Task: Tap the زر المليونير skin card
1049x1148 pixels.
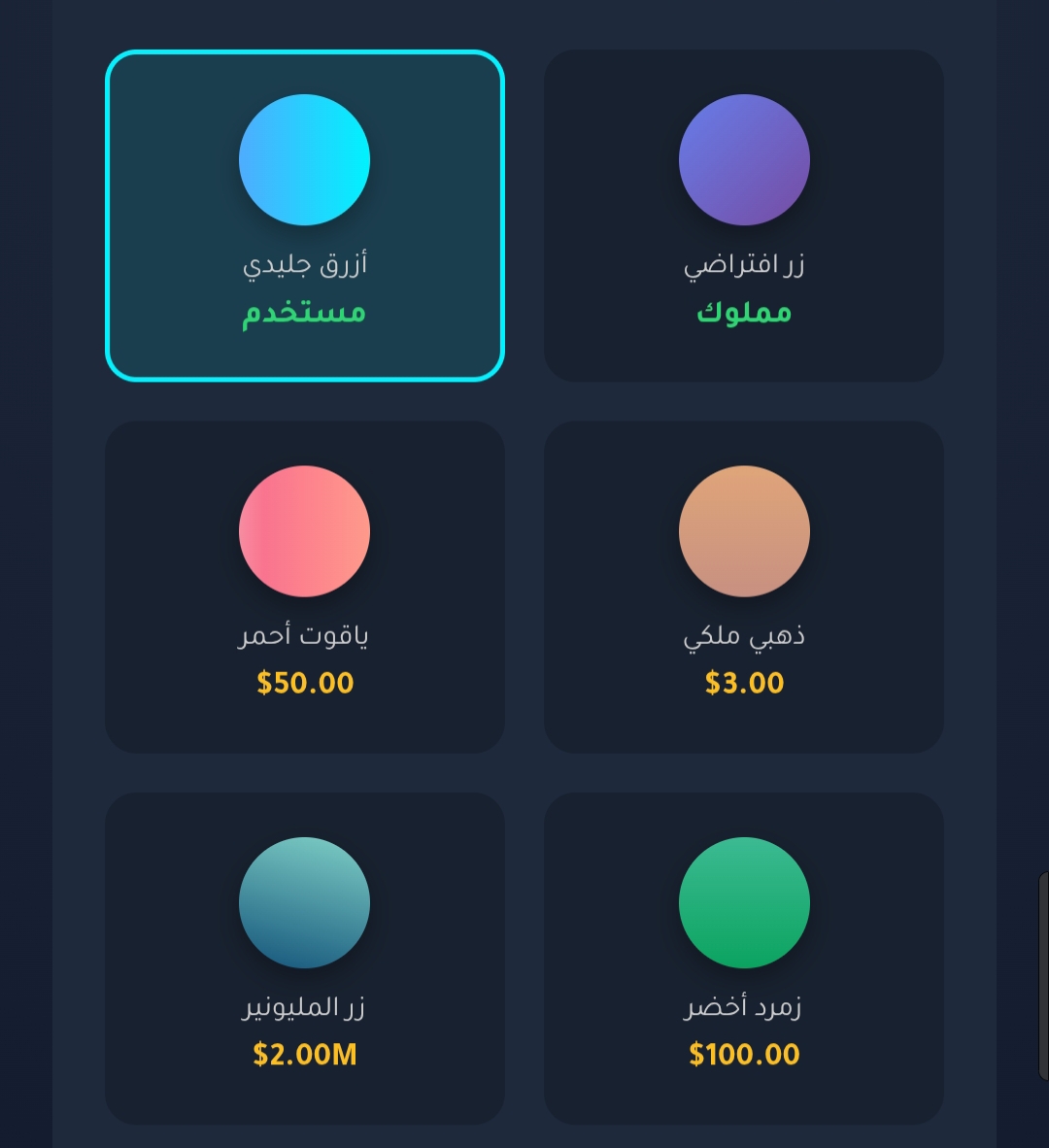Action: coord(304,958)
